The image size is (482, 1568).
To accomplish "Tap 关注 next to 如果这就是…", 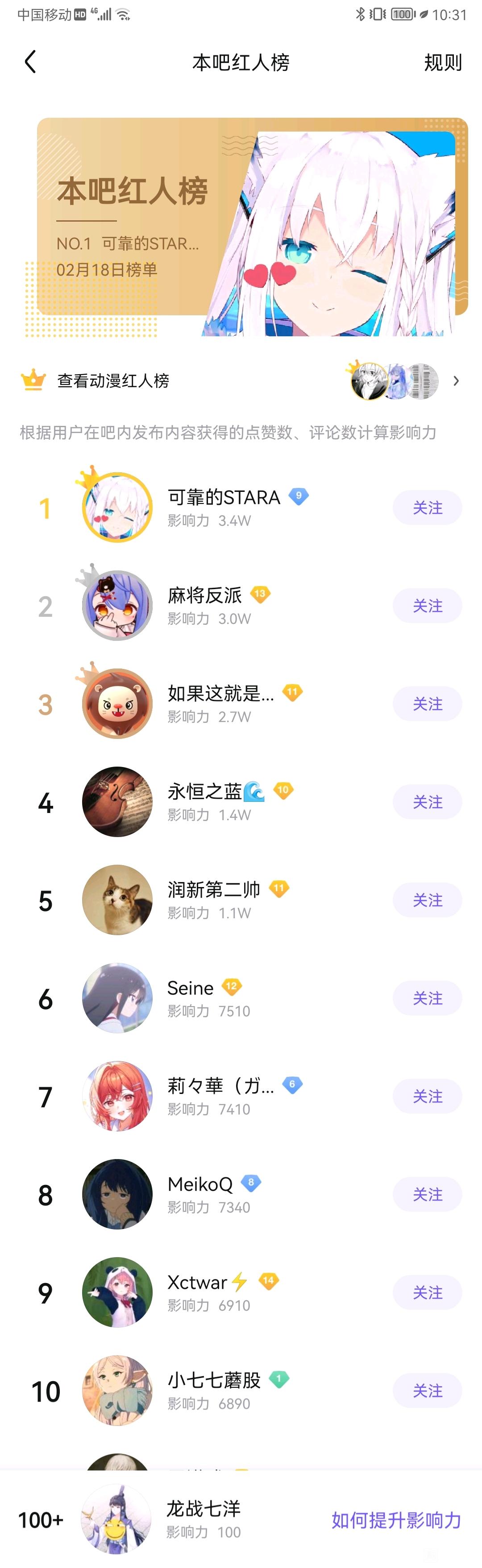I will pyautogui.click(x=427, y=704).
